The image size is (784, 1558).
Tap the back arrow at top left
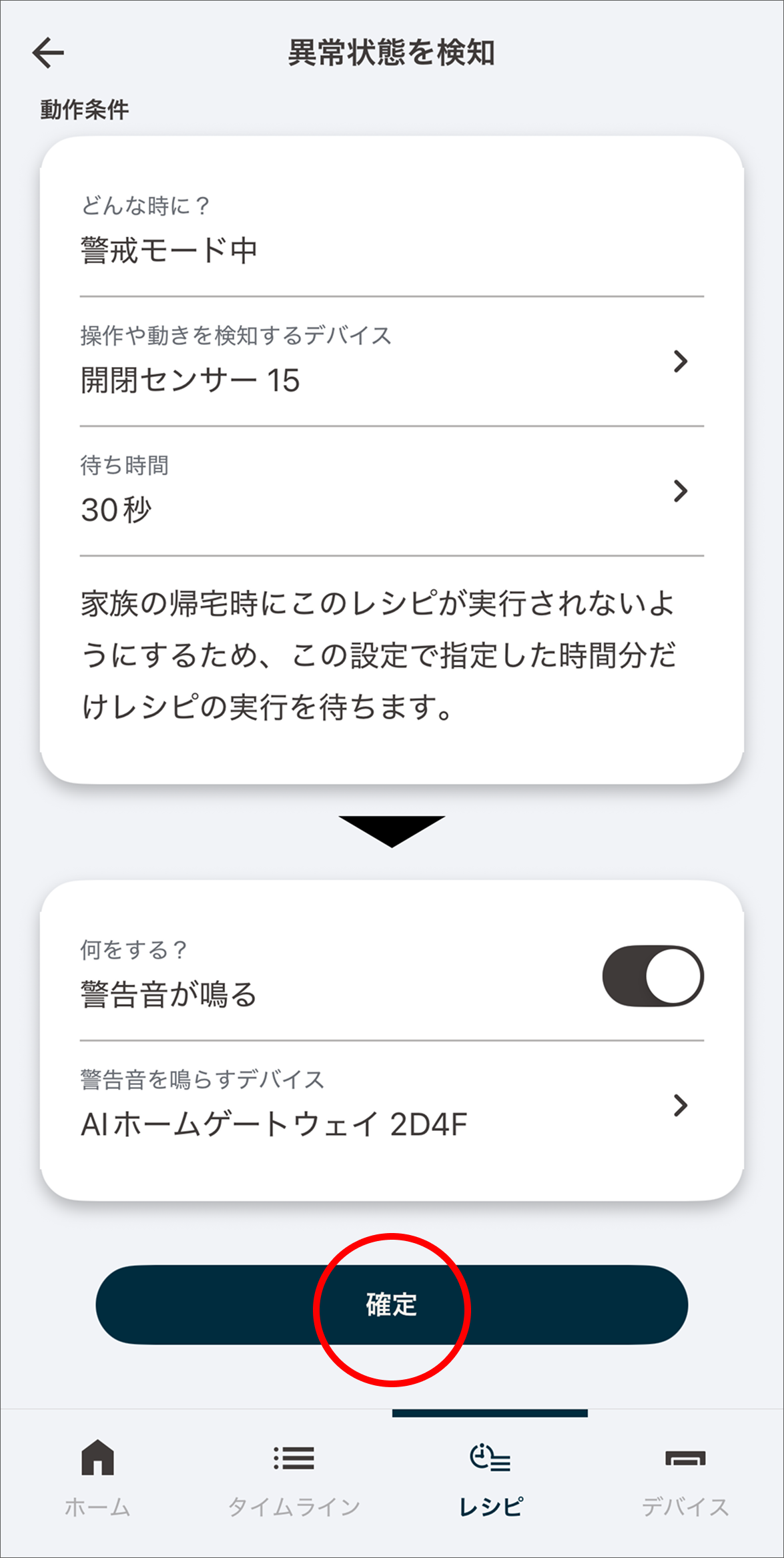(x=47, y=52)
